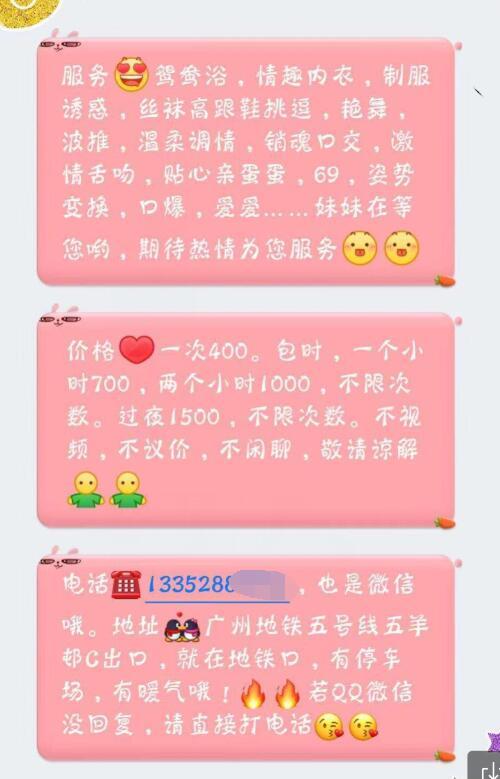Tap the underlined blue phone number link
500x779 pixels.
tap(217, 586)
